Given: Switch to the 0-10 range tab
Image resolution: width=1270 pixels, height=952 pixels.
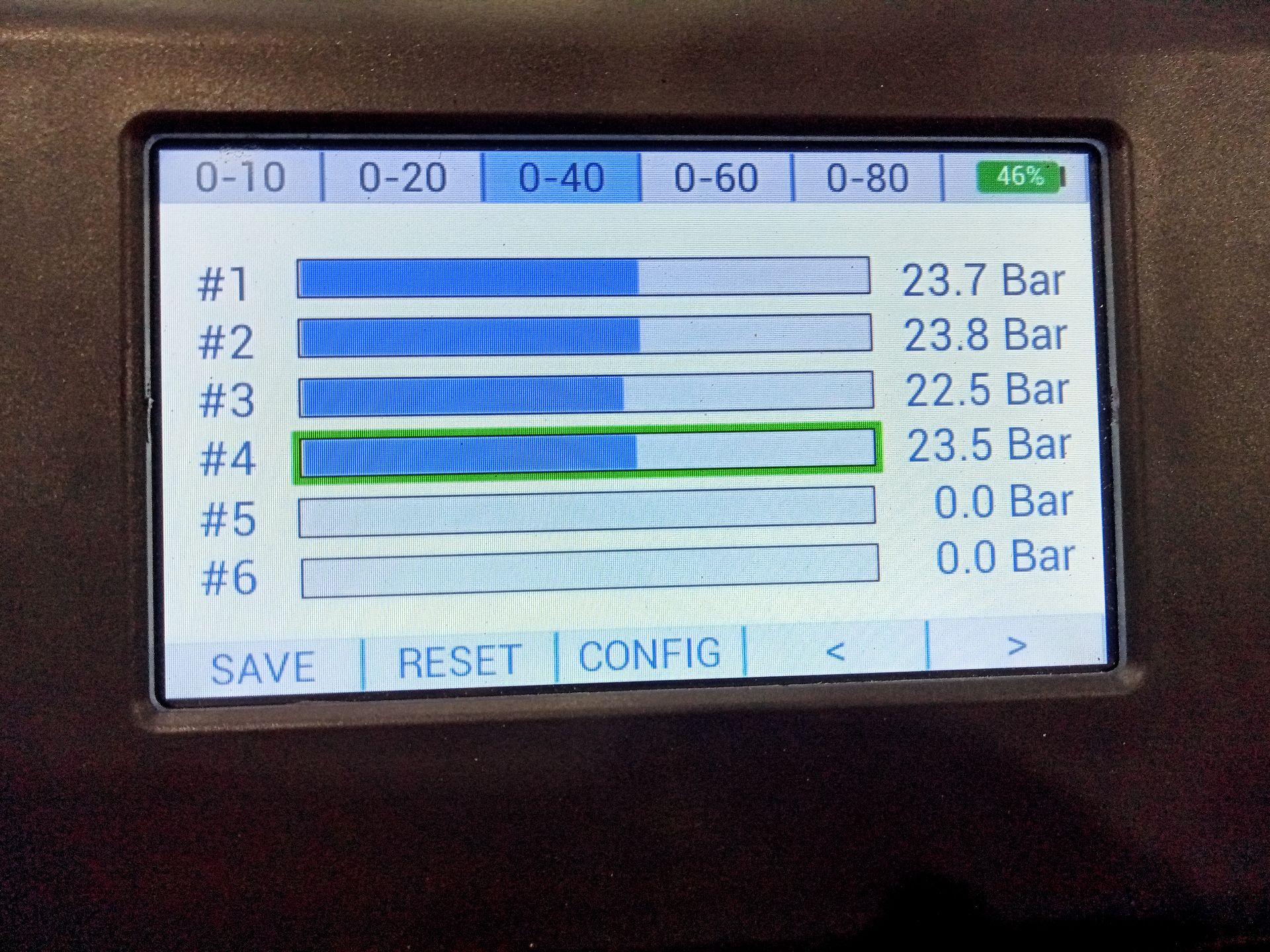Looking at the screenshot, I should click(240, 177).
